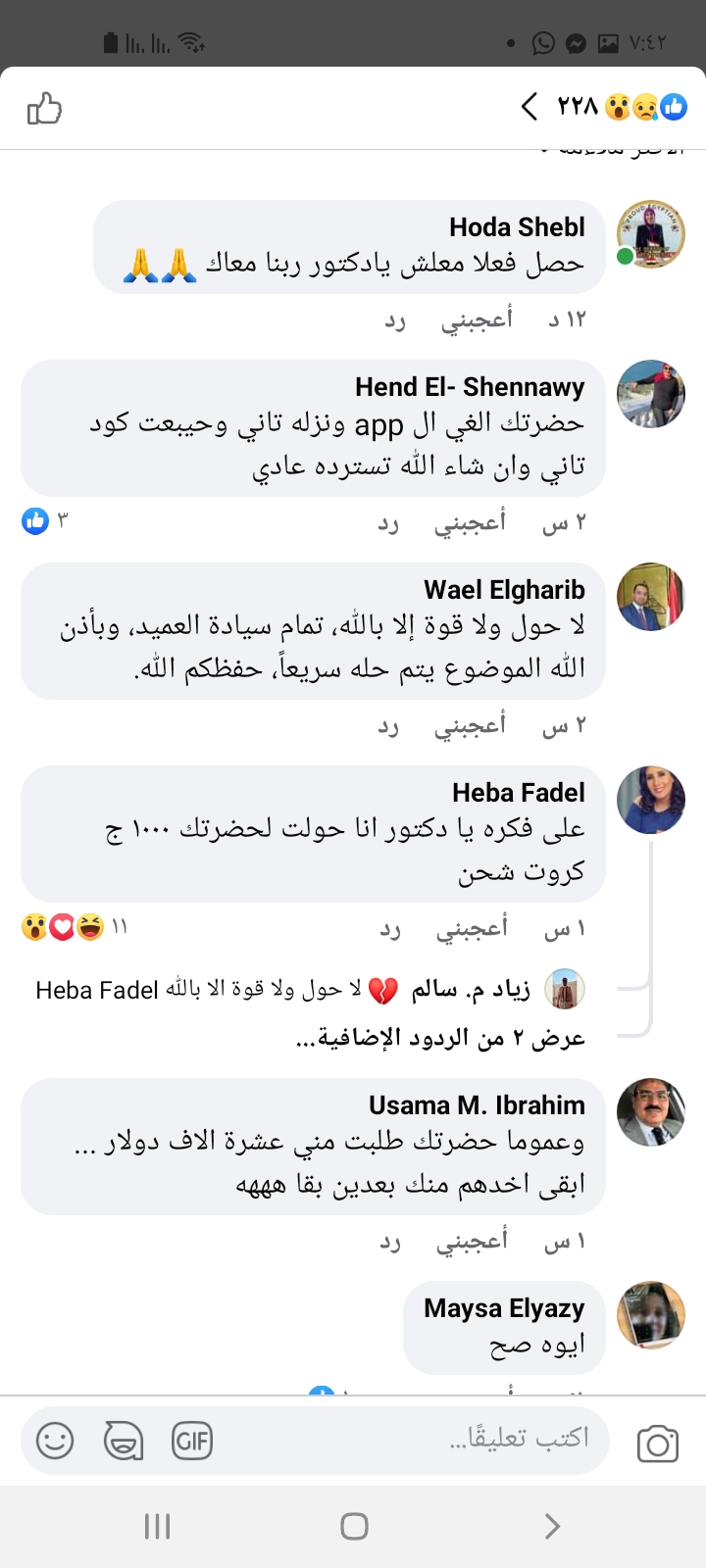Open recent apps from the navigation bar
Viewport: 706px width, 1568px height.
[157, 1525]
